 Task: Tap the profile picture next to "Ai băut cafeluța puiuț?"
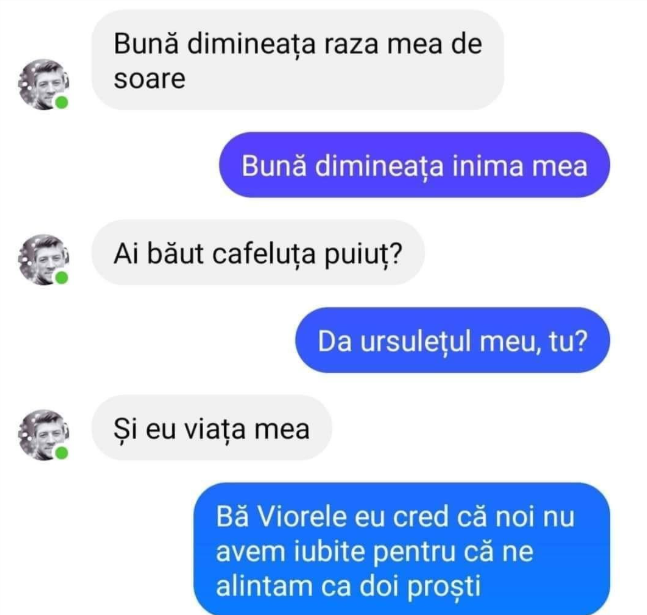tap(44, 260)
